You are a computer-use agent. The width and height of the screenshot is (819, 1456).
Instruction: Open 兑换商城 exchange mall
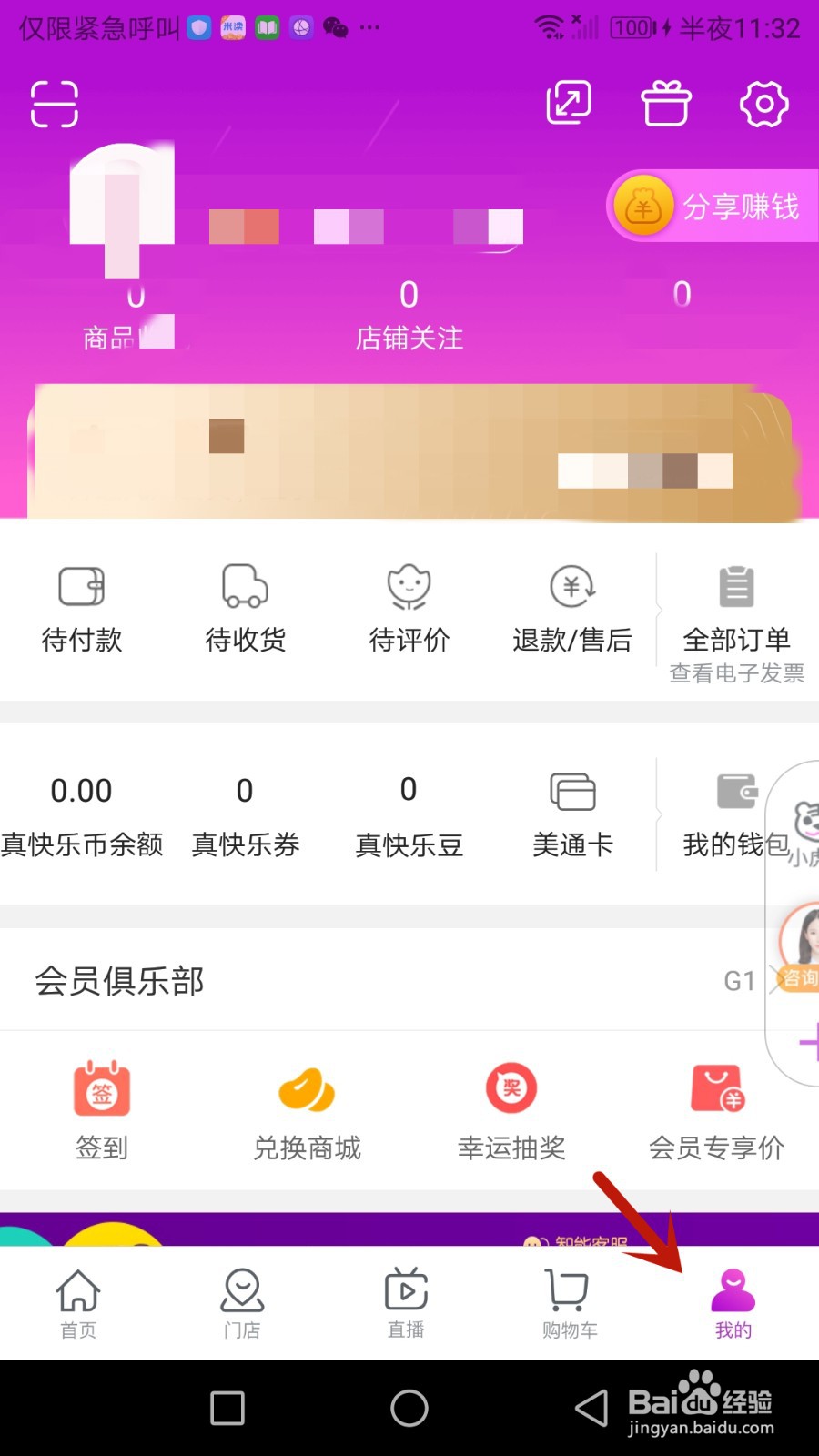pos(306,1110)
